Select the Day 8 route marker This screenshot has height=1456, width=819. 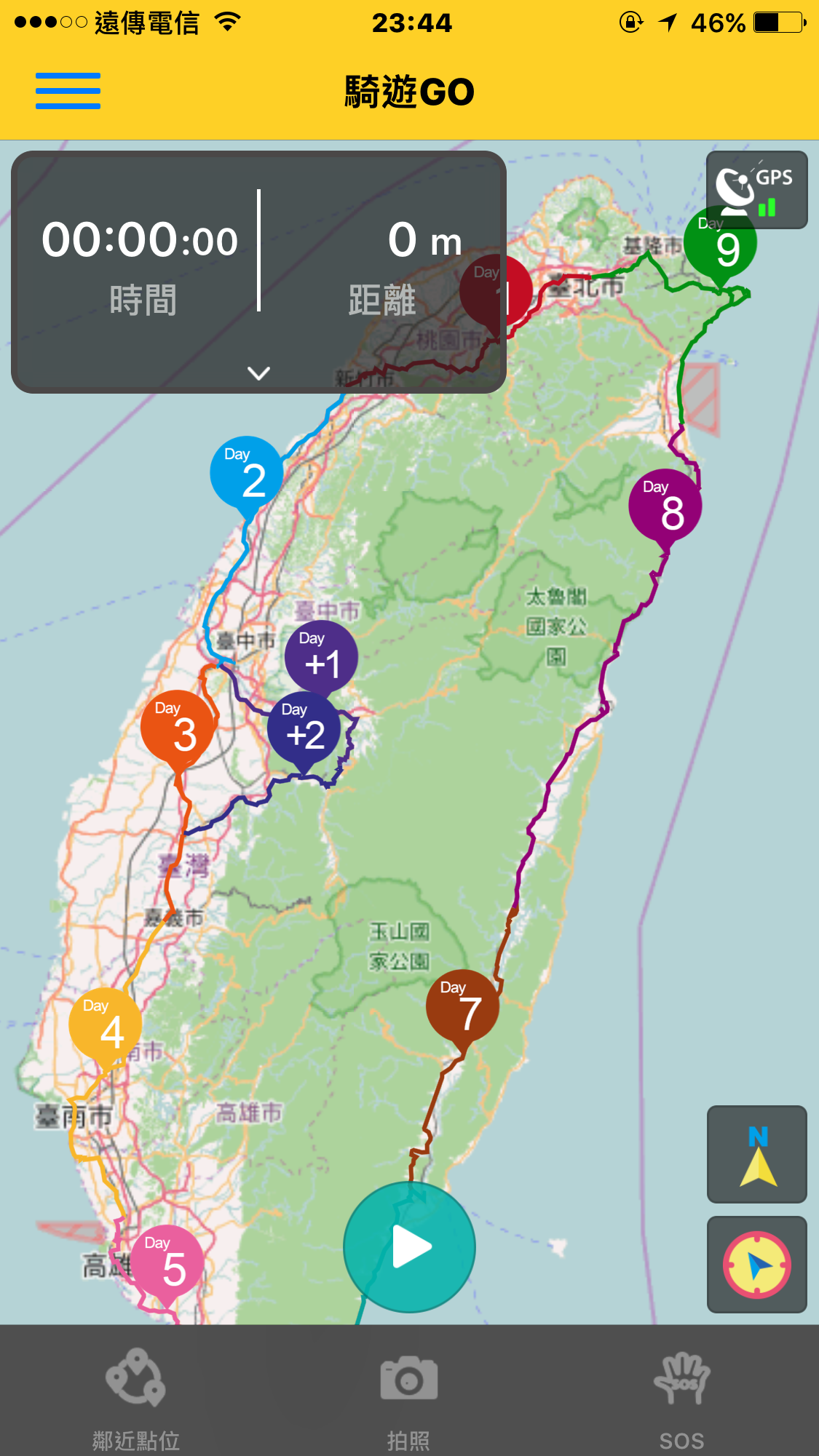(x=665, y=506)
